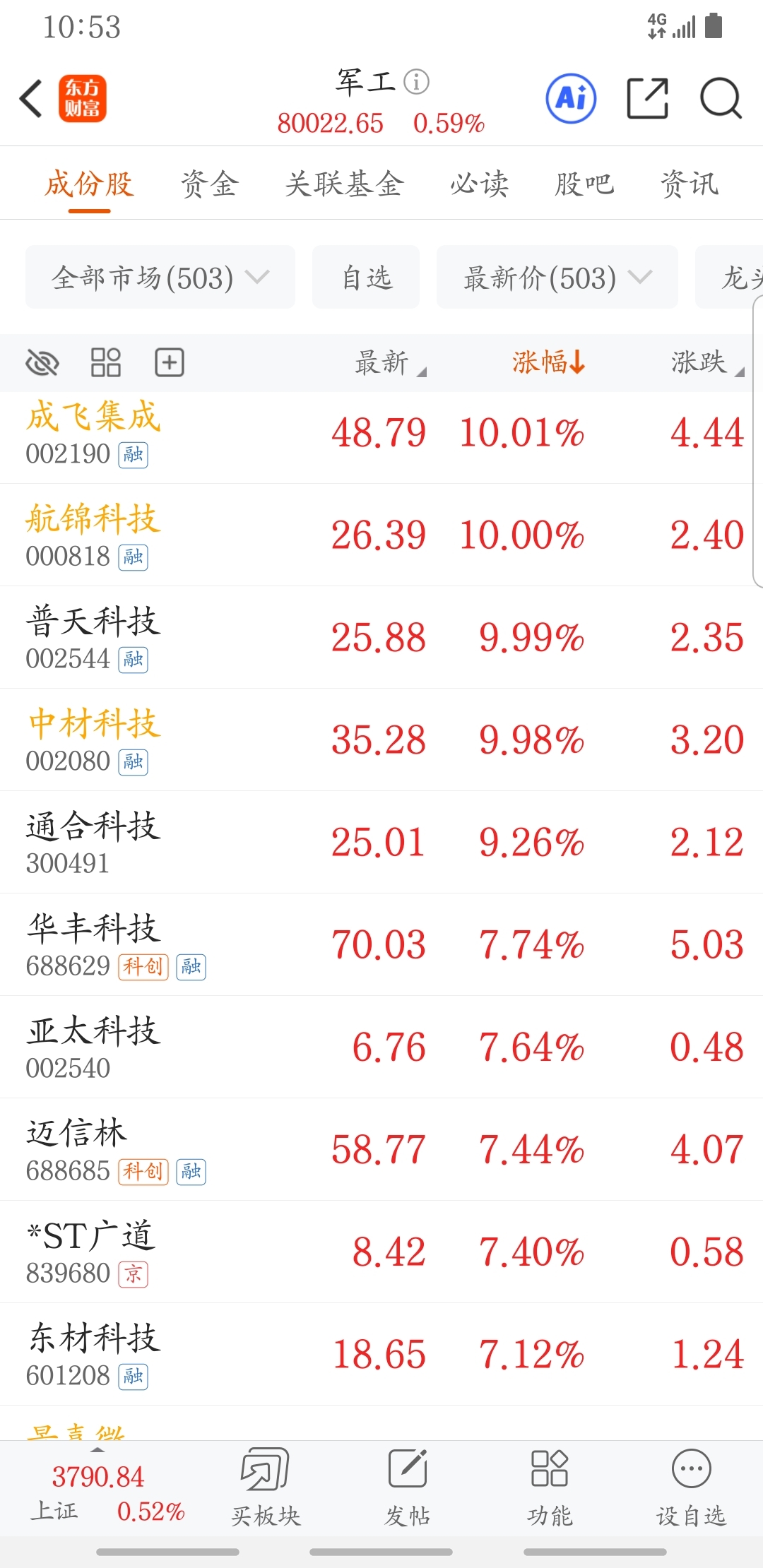Expand the 最新价(503) dropdown

[x=557, y=277]
